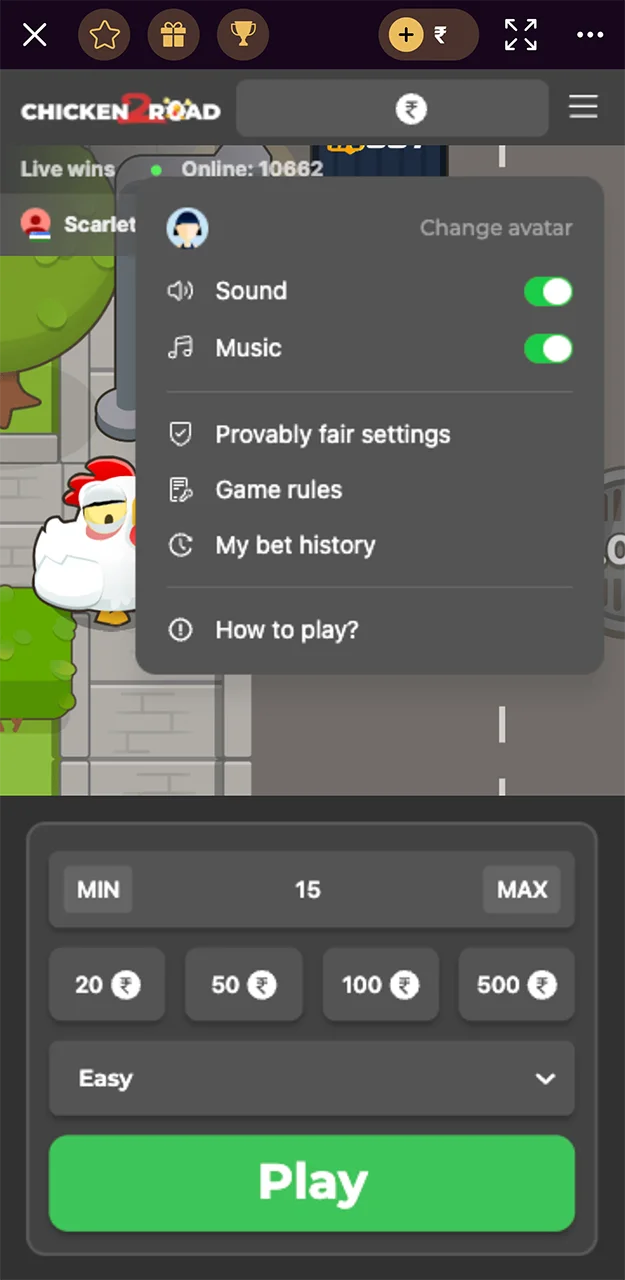Choose the 100 rupee bet chip
The width and height of the screenshot is (625, 1280).
click(380, 985)
